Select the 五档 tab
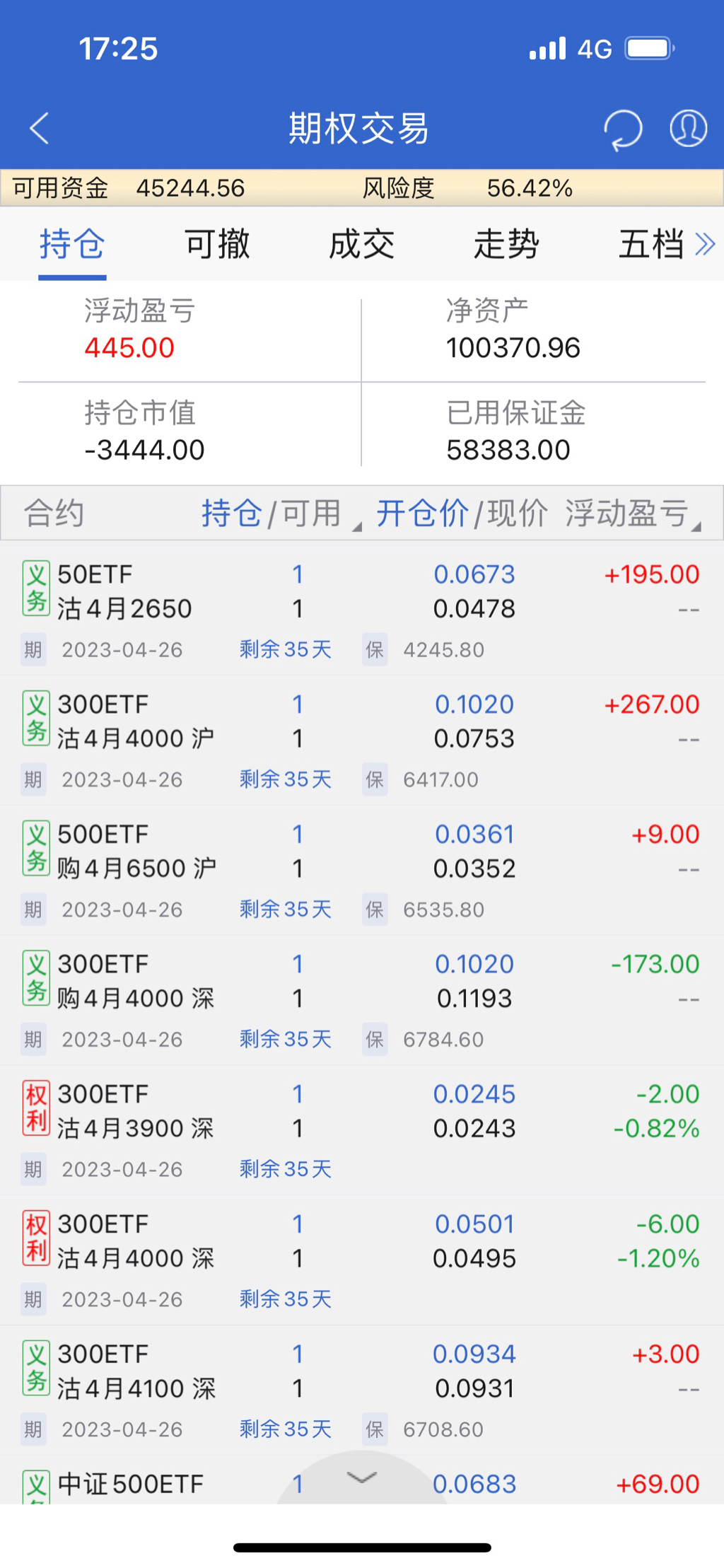The height and width of the screenshot is (1568, 724). tap(650, 245)
